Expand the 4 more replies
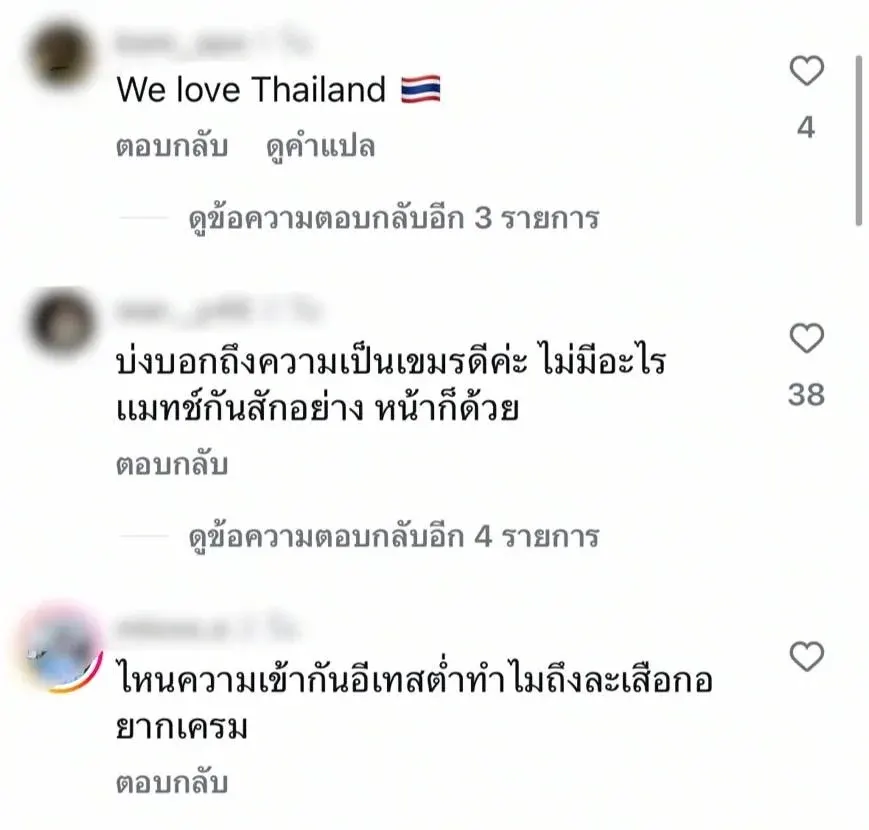 coord(393,537)
